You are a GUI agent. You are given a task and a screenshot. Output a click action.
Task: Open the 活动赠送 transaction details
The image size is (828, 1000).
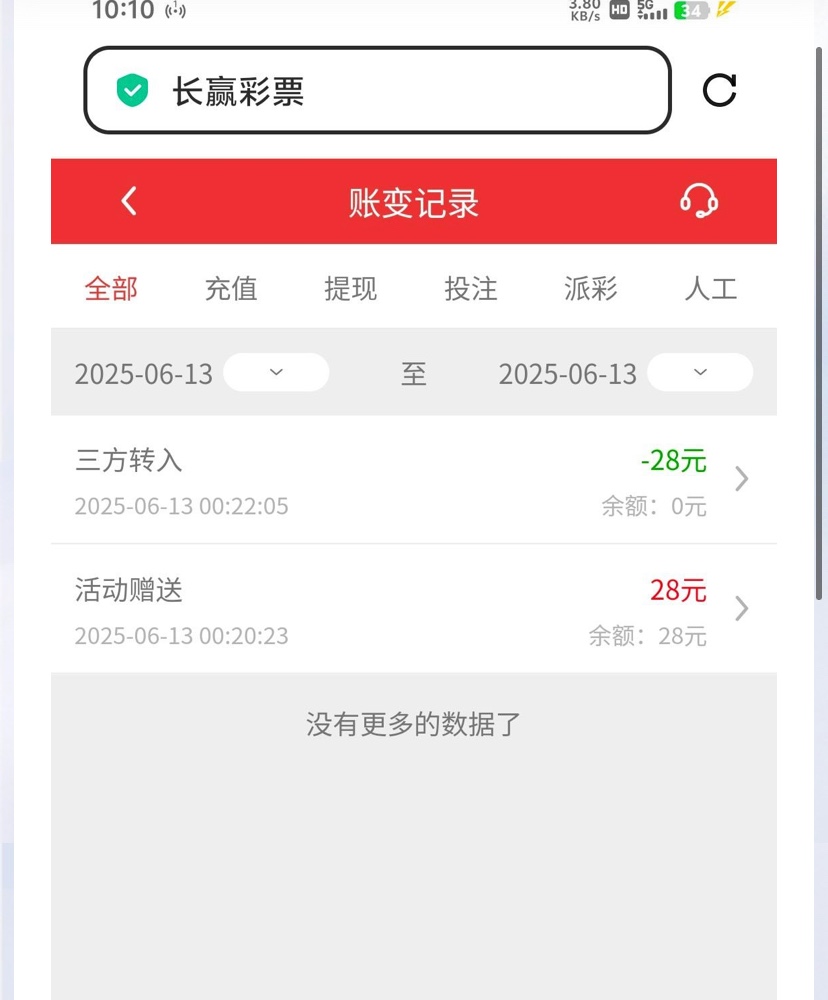[414, 609]
